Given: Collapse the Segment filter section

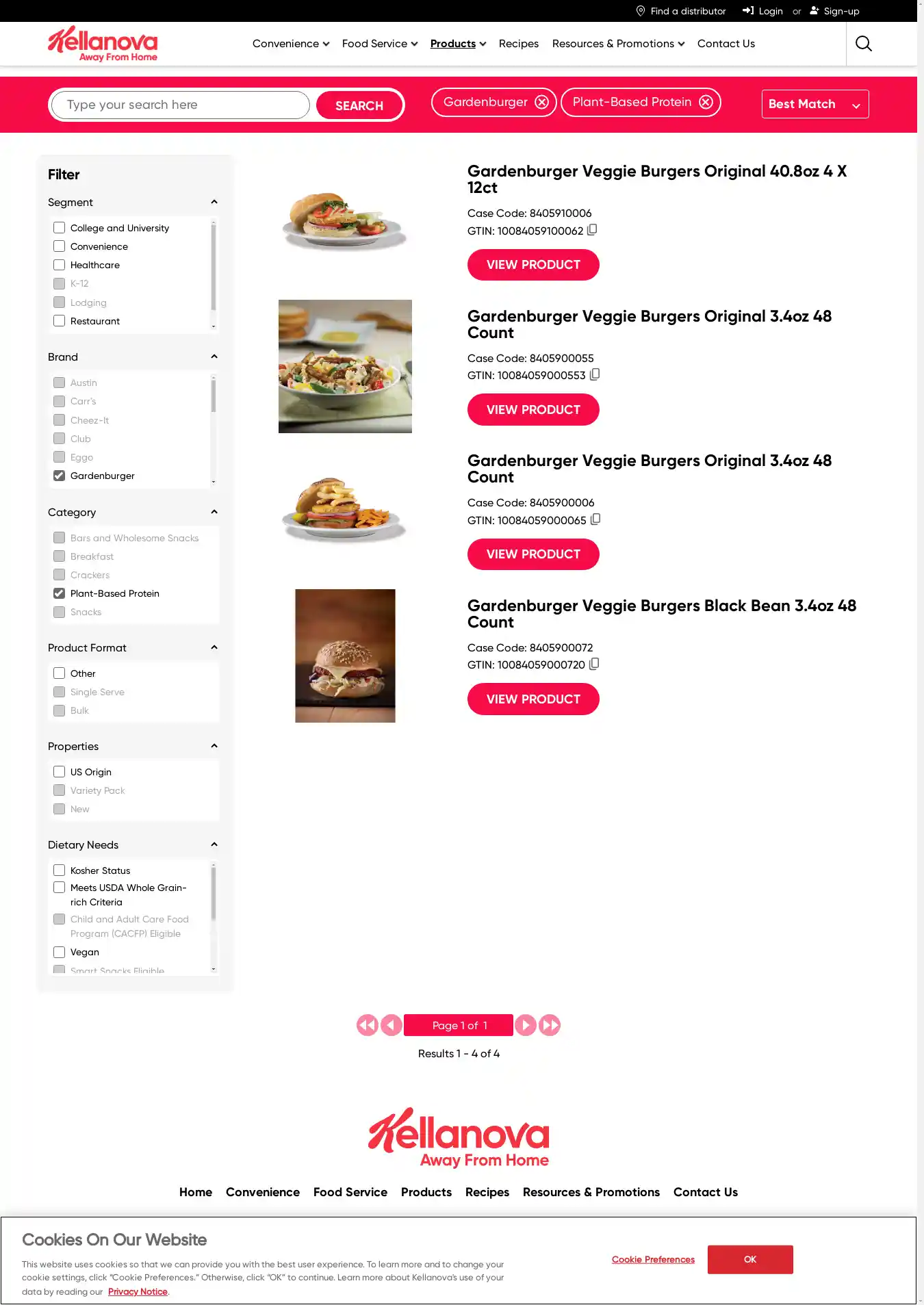Looking at the screenshot, I should [214, 202].
